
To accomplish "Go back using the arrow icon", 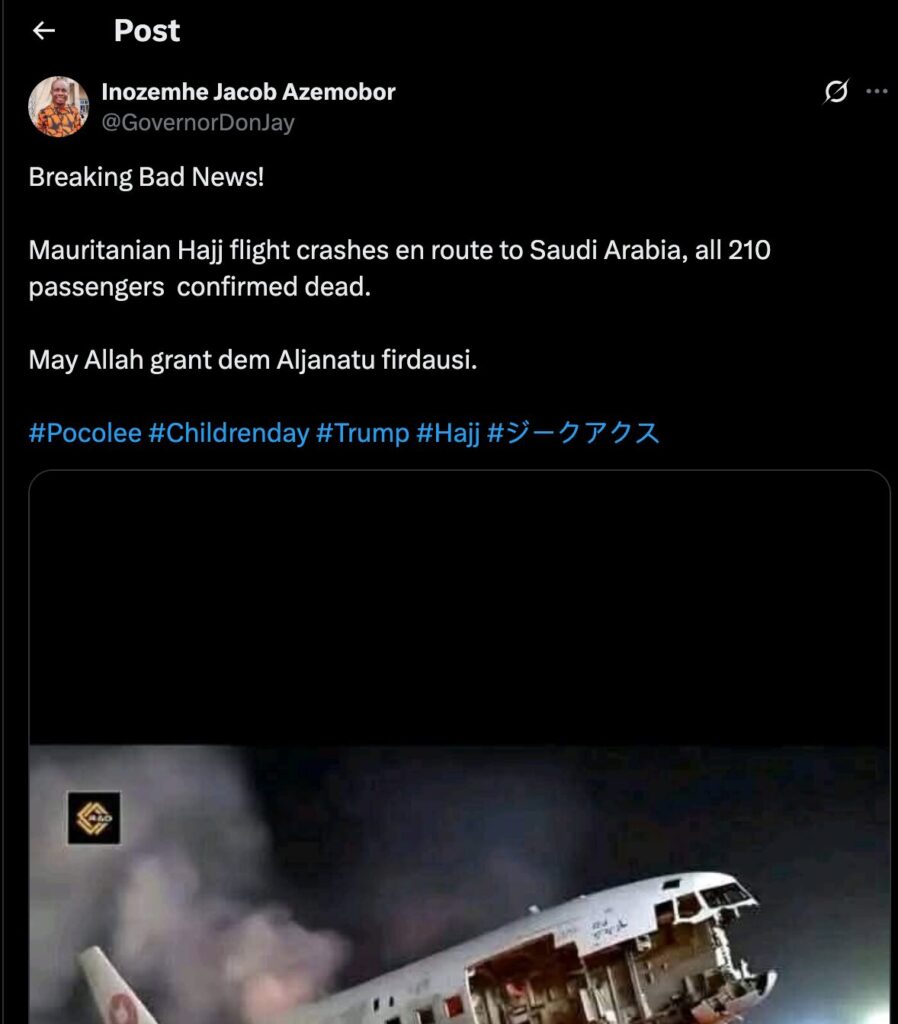I will (43, 31).
